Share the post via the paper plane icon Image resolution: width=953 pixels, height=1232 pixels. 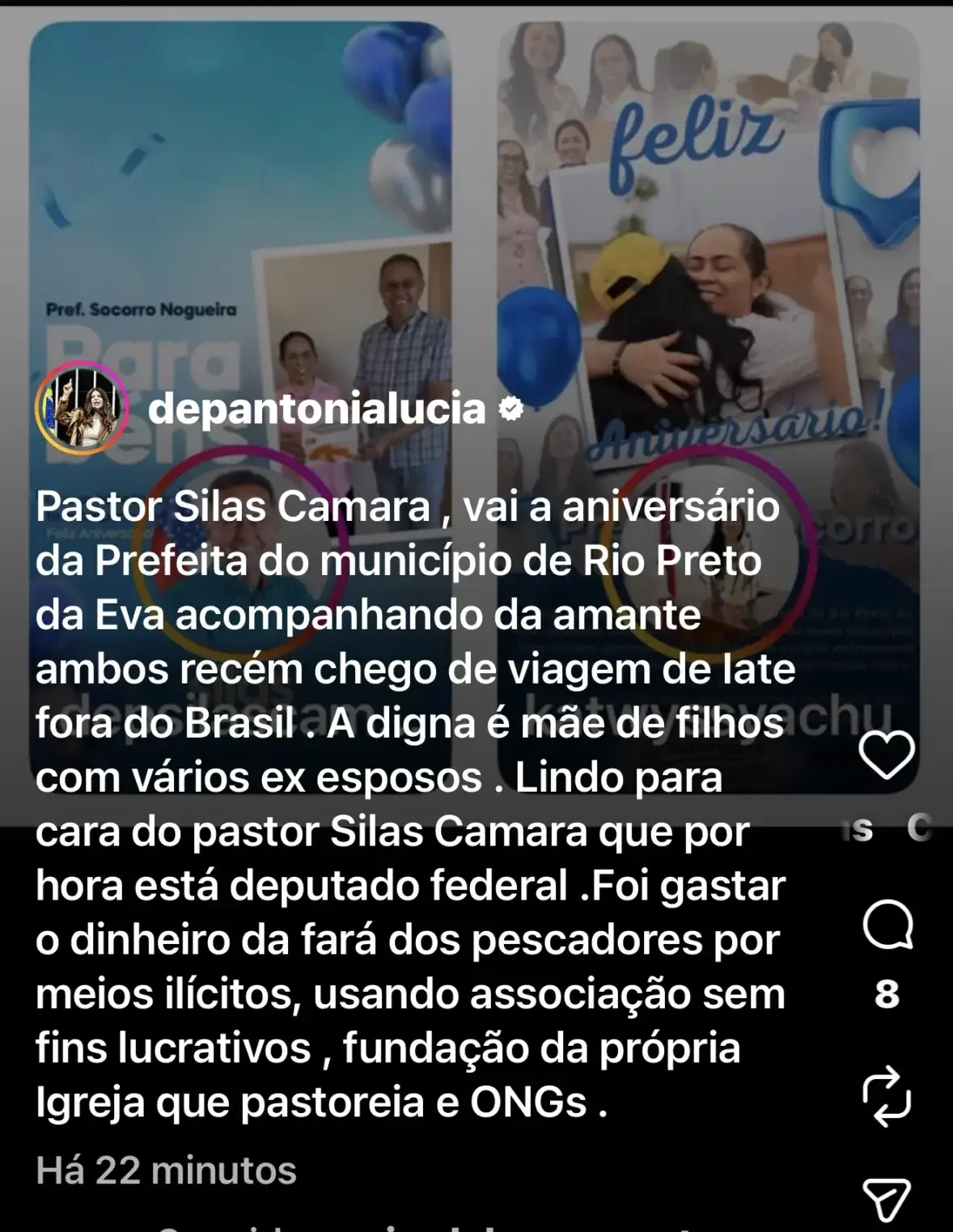pos(887,1199)
